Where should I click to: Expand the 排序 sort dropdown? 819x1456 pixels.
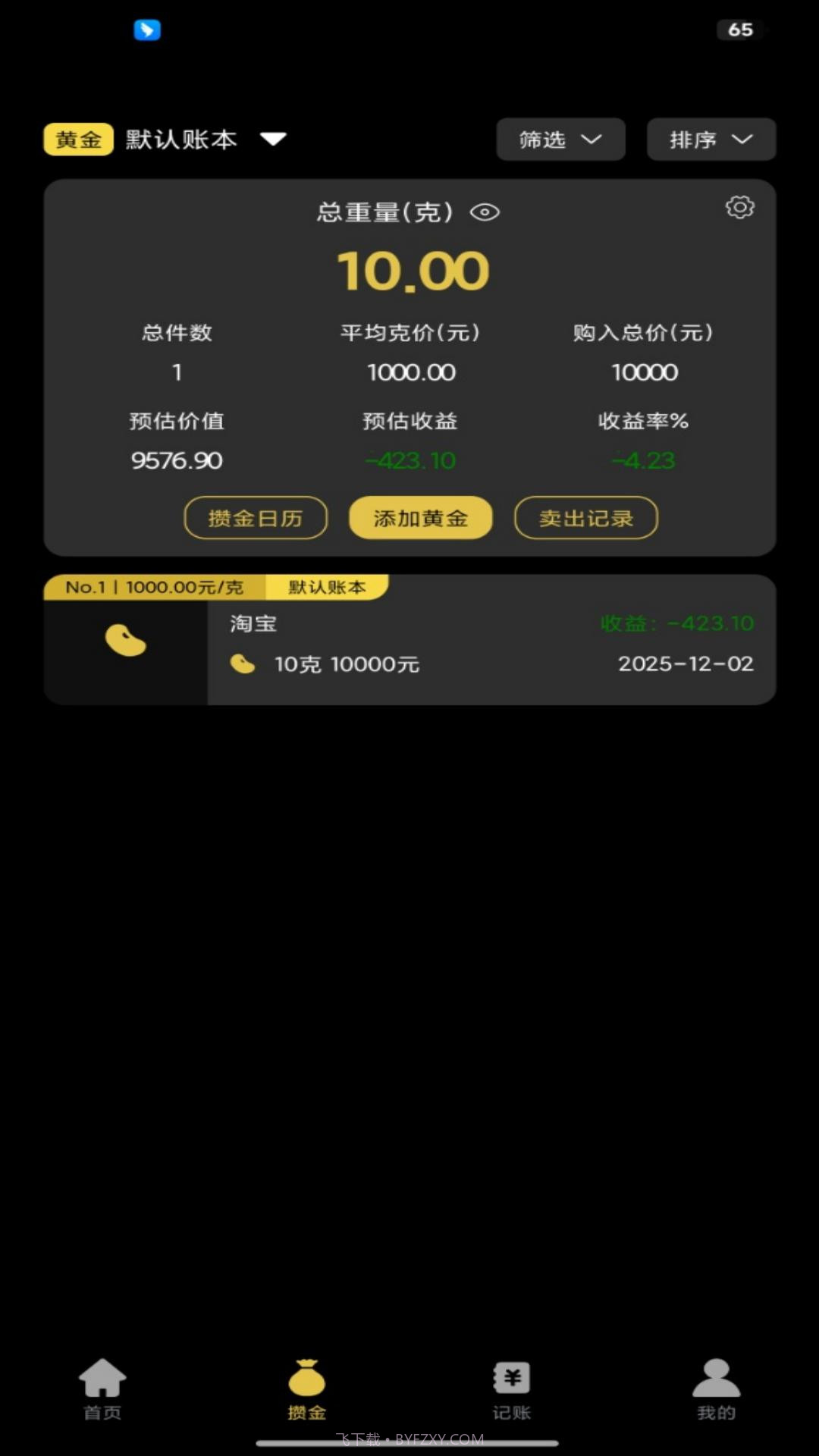pyautogui.click(x=711, y=140)
